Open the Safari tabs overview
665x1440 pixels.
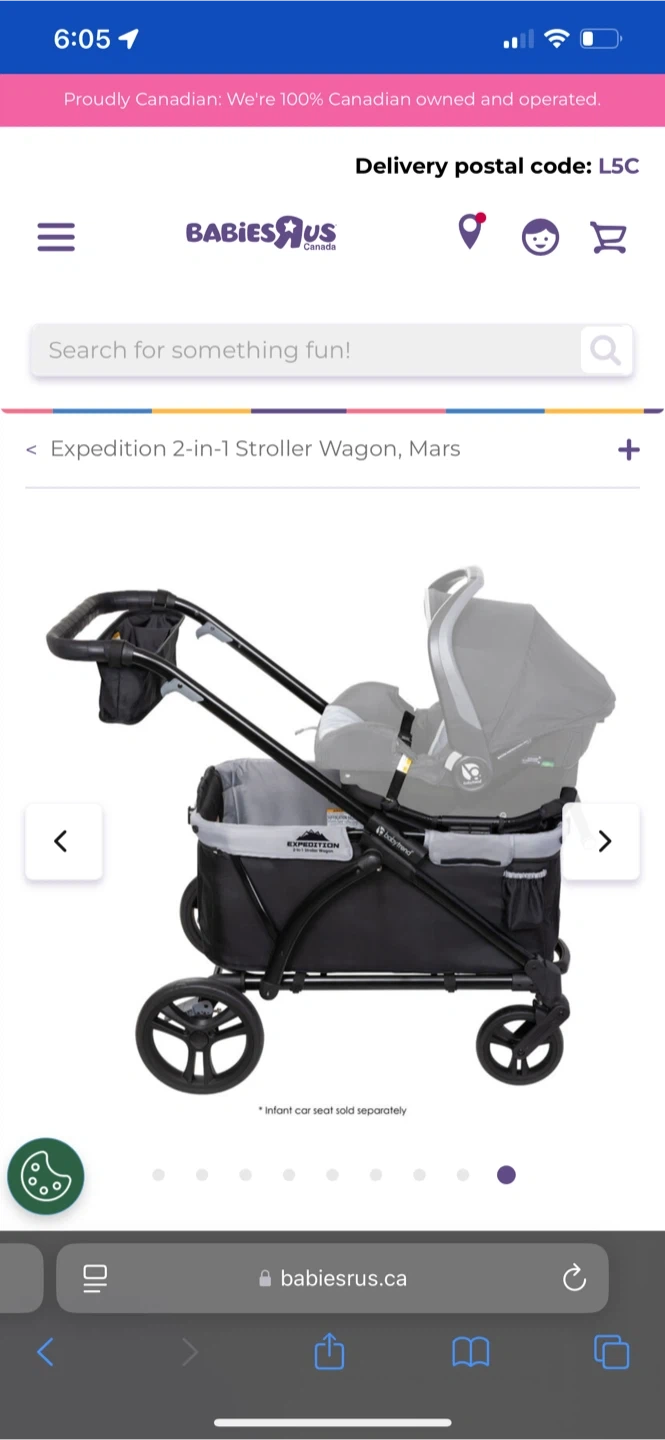[x=611, y=1353]
